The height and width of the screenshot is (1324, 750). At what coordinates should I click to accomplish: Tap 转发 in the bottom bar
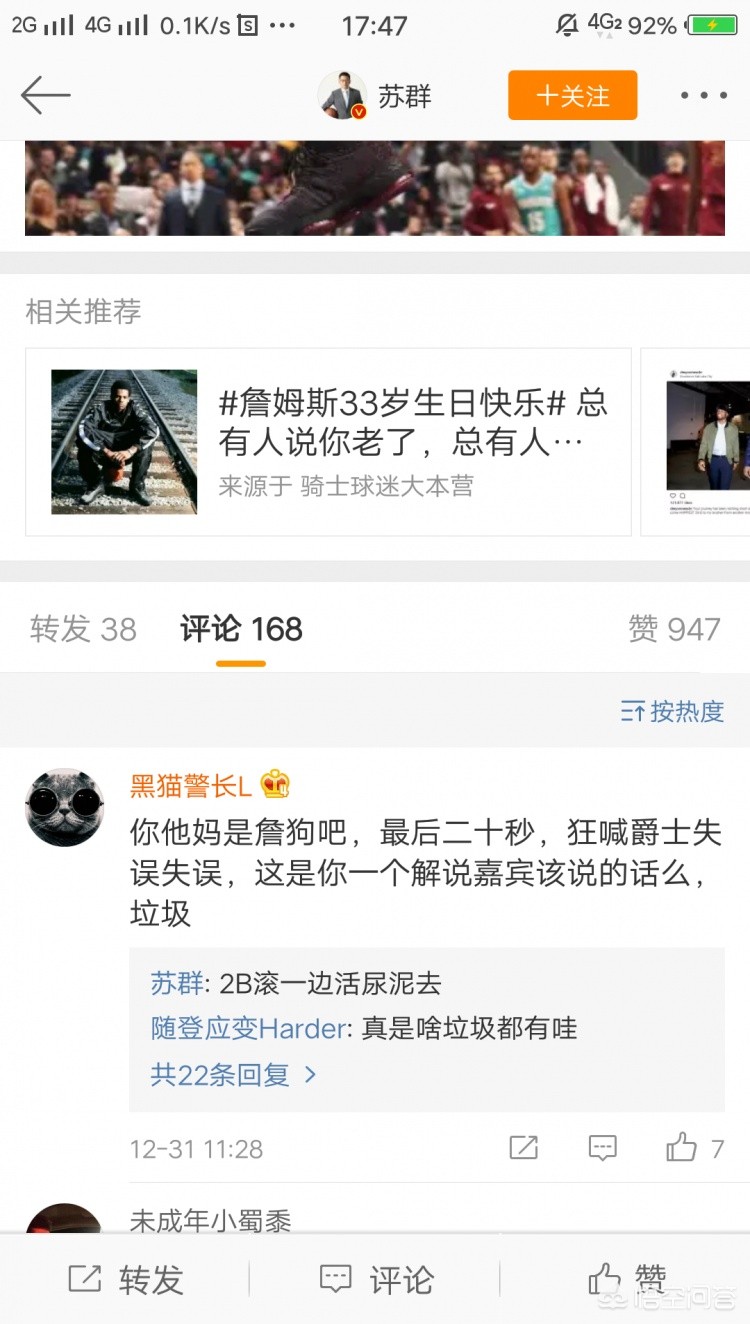pyautogui.click(x=125, y=1280)
